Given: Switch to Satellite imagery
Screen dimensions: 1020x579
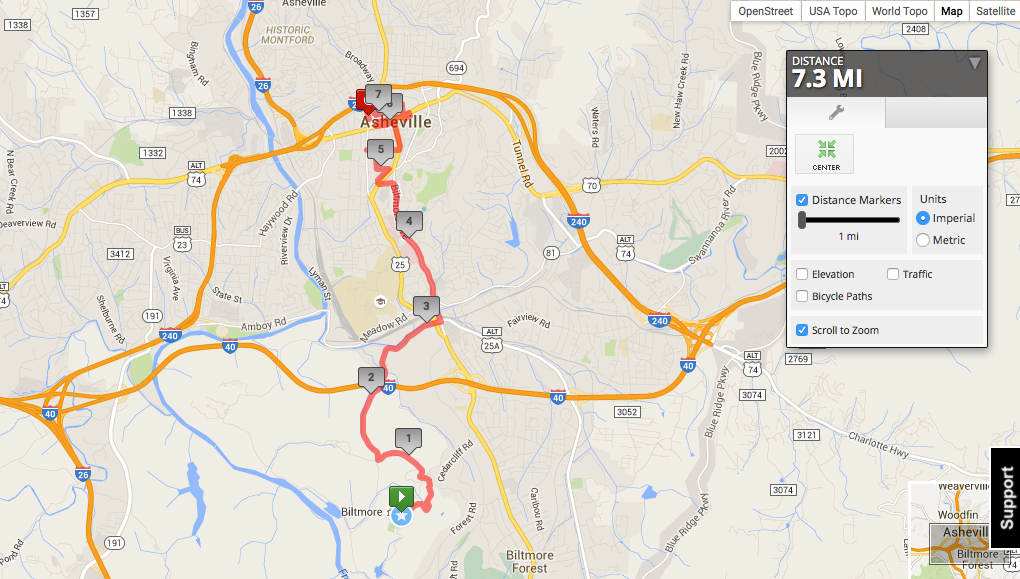Looking at the screenshot, I should point(994,11).
